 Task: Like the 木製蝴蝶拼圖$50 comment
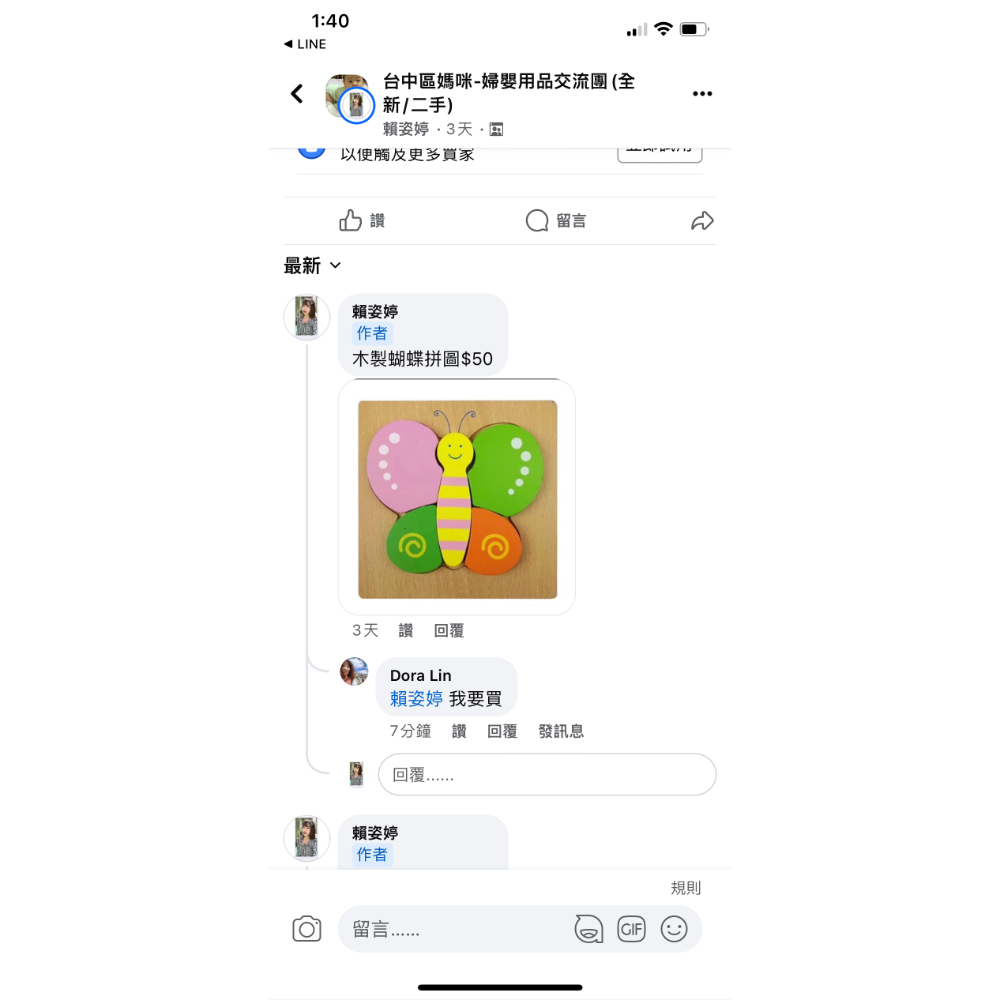click(x=406, y=631)
